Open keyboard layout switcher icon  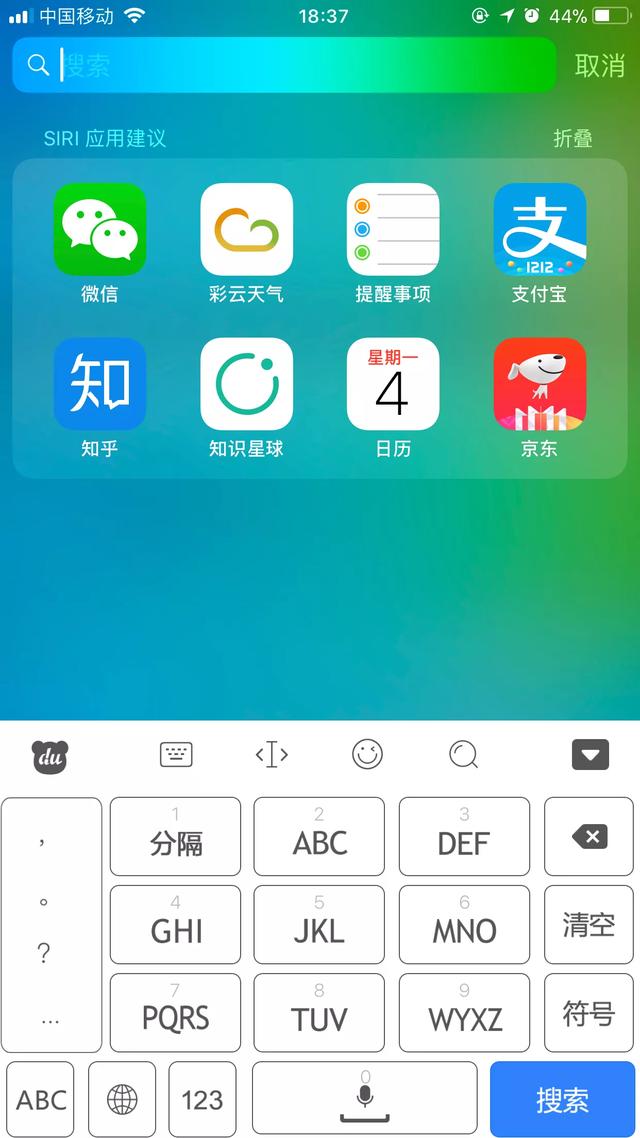(x=176, y=754)
